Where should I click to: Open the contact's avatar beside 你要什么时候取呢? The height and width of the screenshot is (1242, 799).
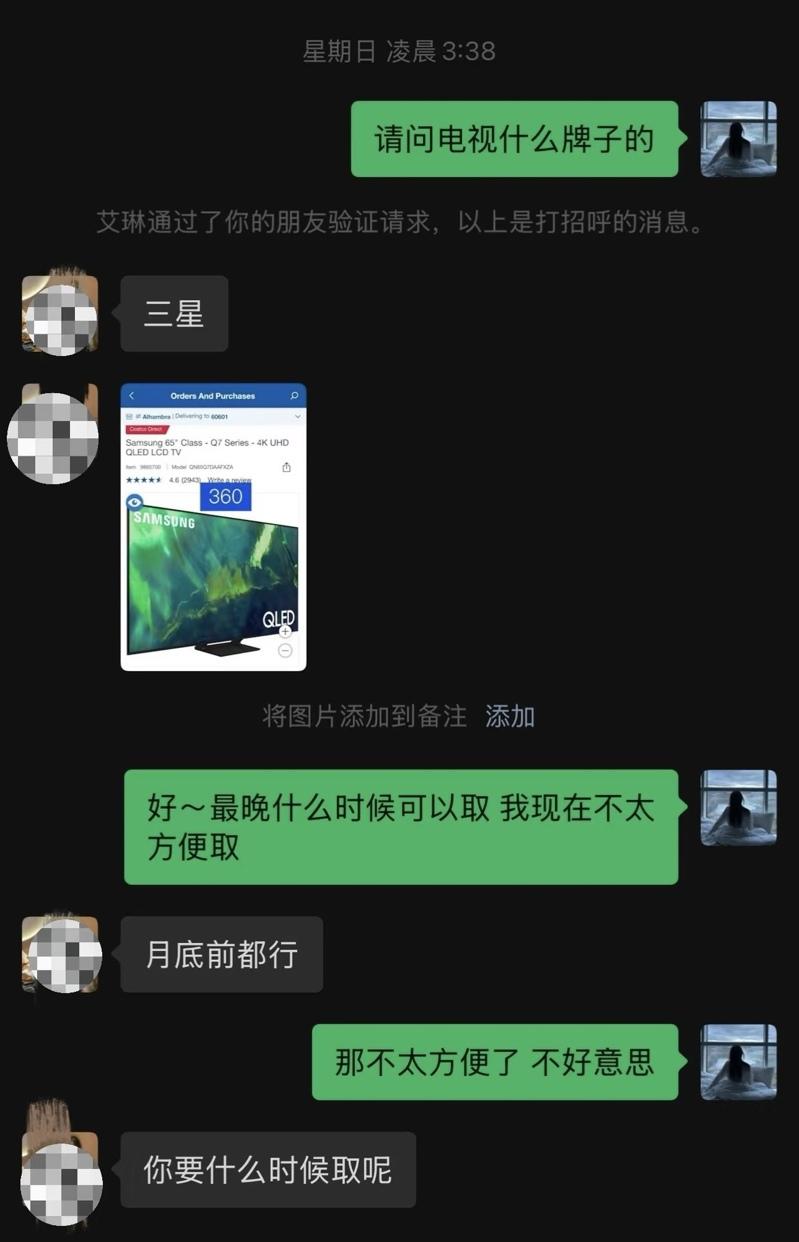(60, 1172)
